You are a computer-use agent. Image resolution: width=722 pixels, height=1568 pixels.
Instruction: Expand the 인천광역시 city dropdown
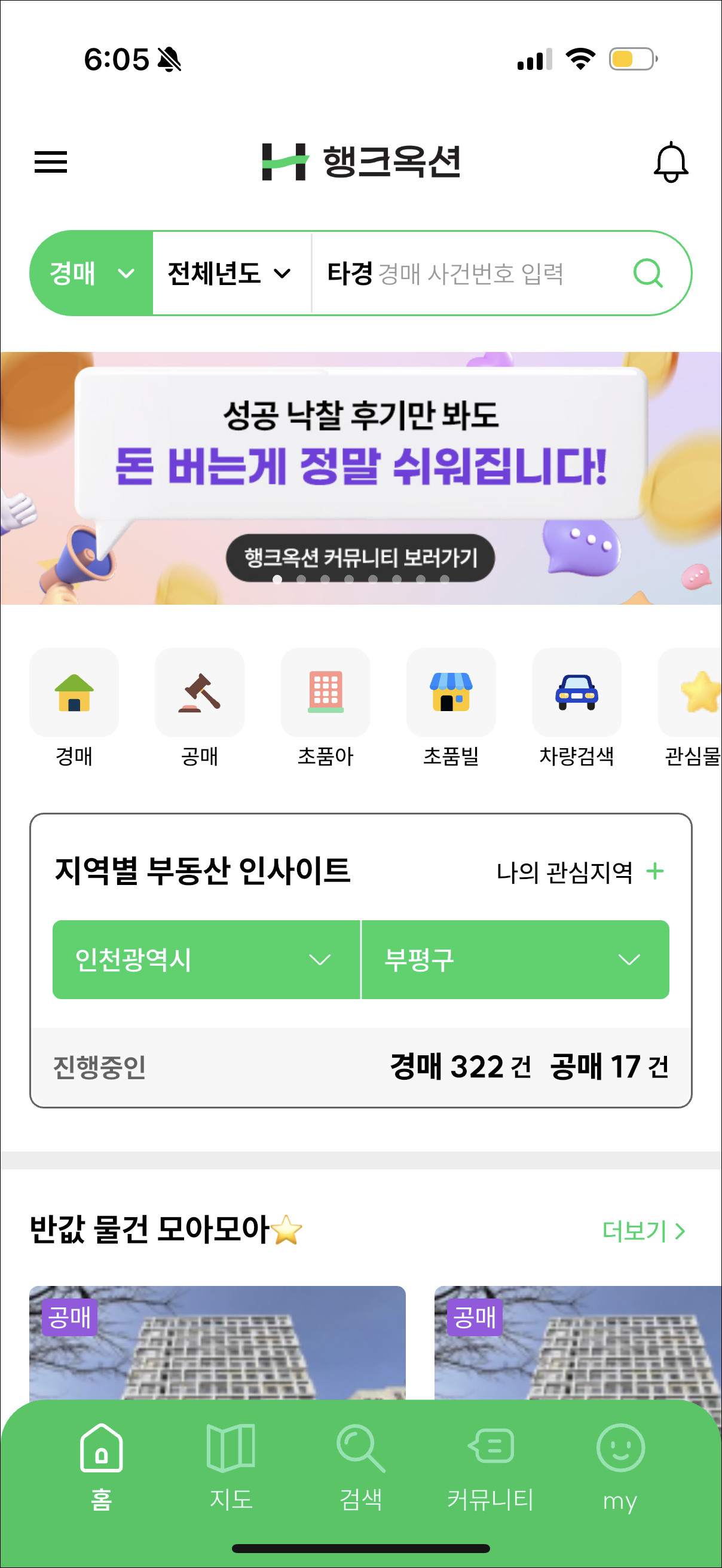click(x=206, y=960)
